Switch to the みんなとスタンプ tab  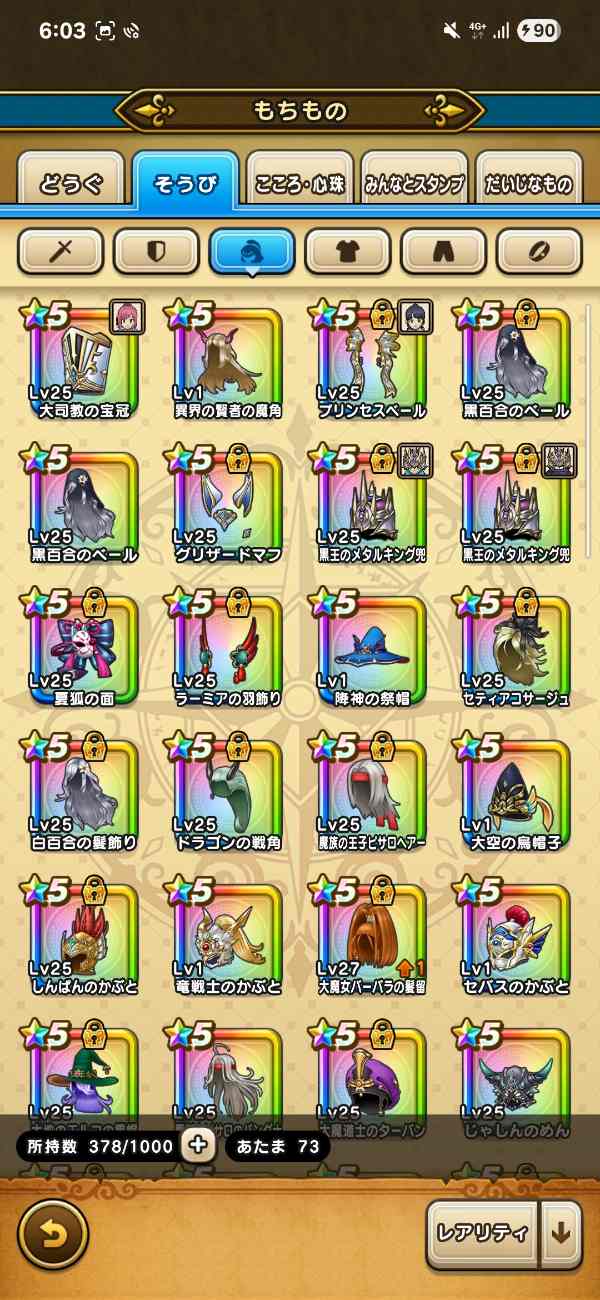414,184
